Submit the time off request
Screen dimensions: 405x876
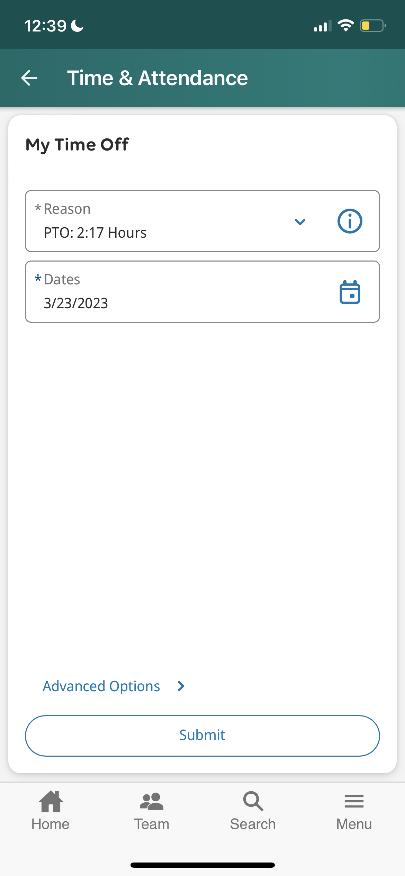(x=202, y=735)
